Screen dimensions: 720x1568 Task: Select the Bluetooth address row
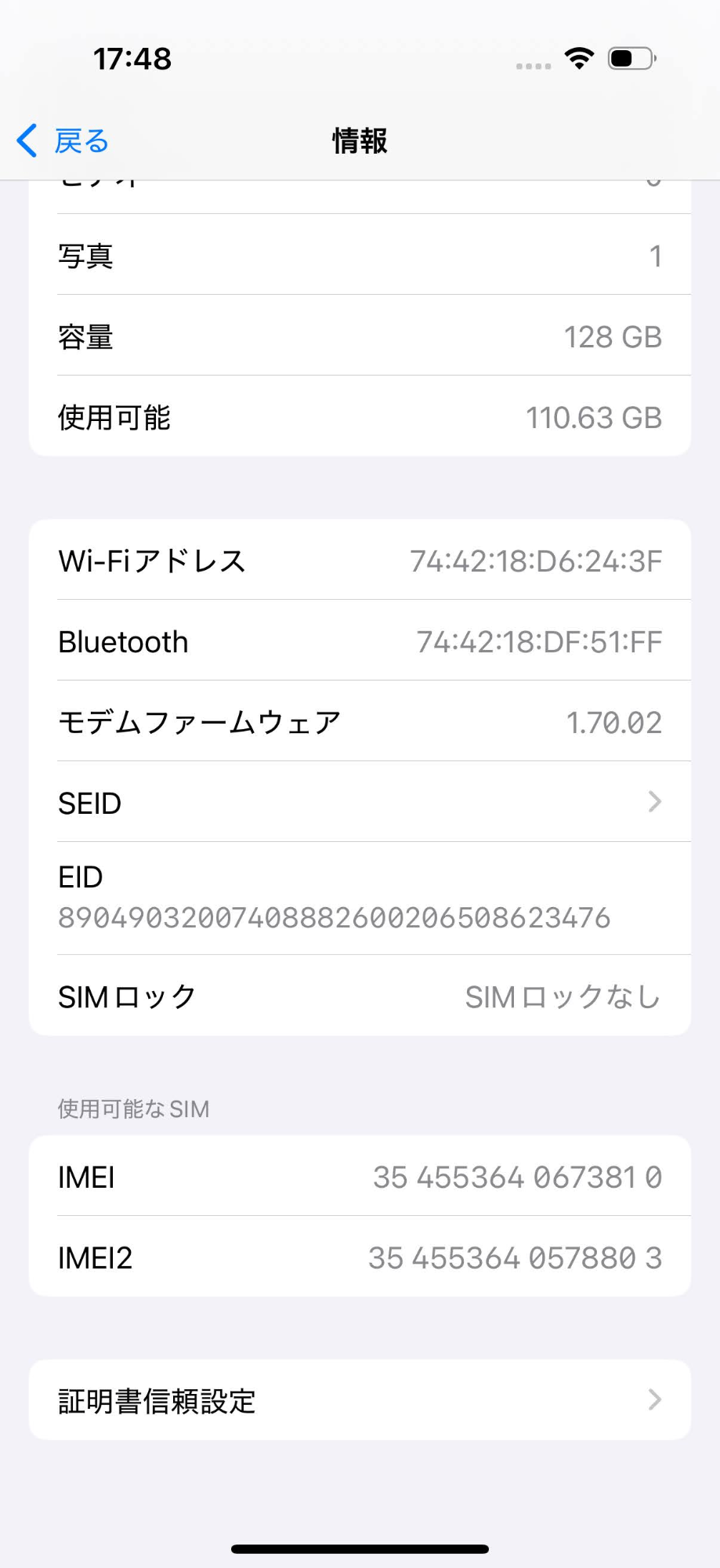point(360,641)
